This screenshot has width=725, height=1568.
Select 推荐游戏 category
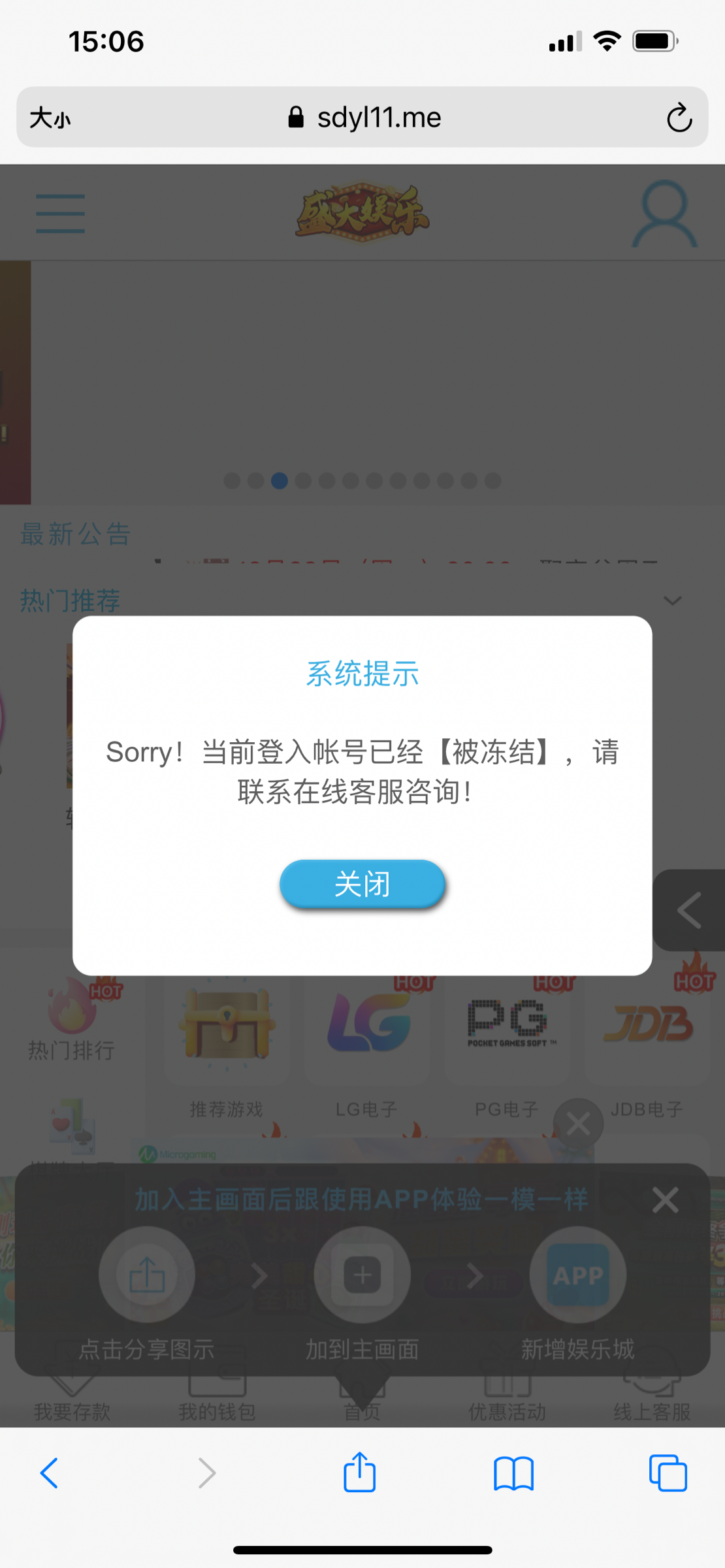click(x=227, y=1032)
